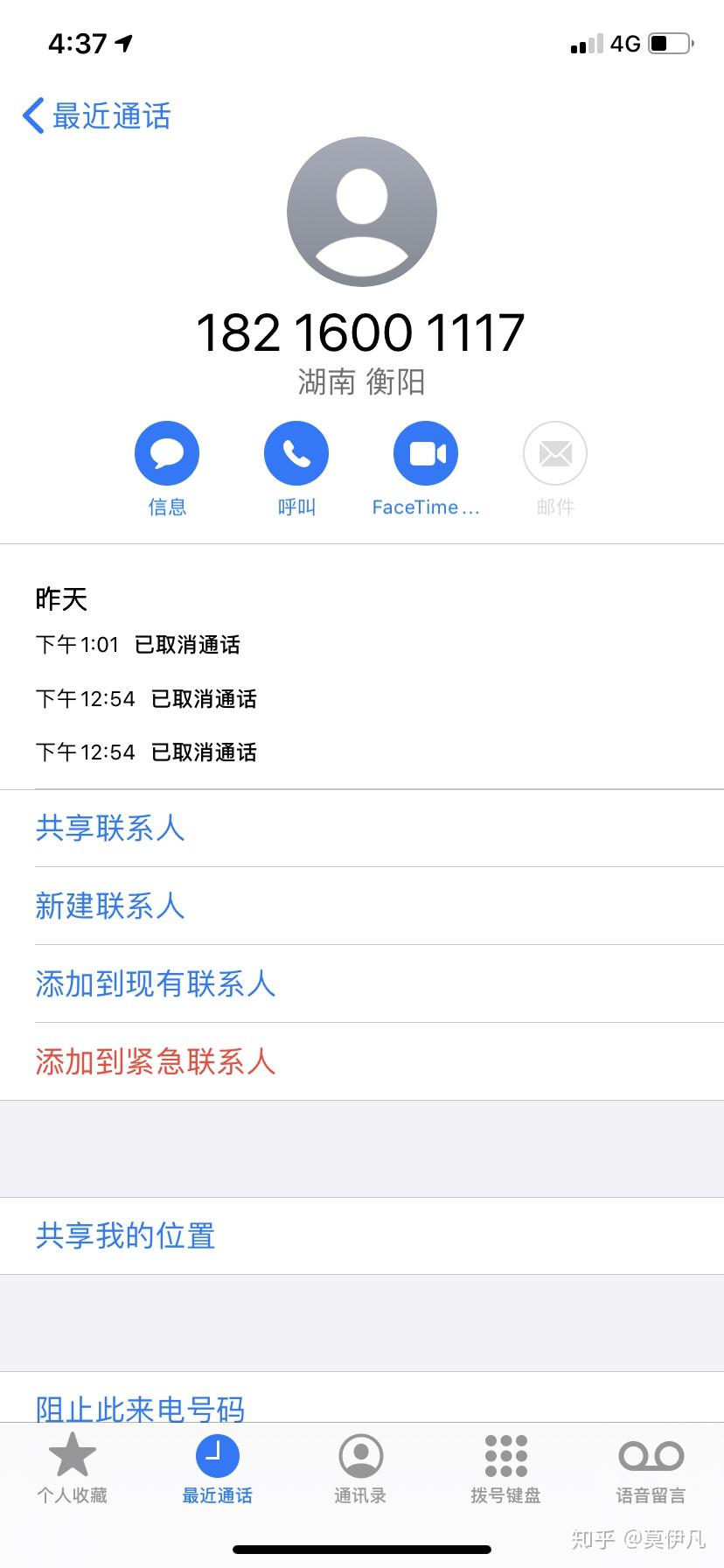
Task: Tap 共享联系人 to share this contact
Action: click(109, 829)
